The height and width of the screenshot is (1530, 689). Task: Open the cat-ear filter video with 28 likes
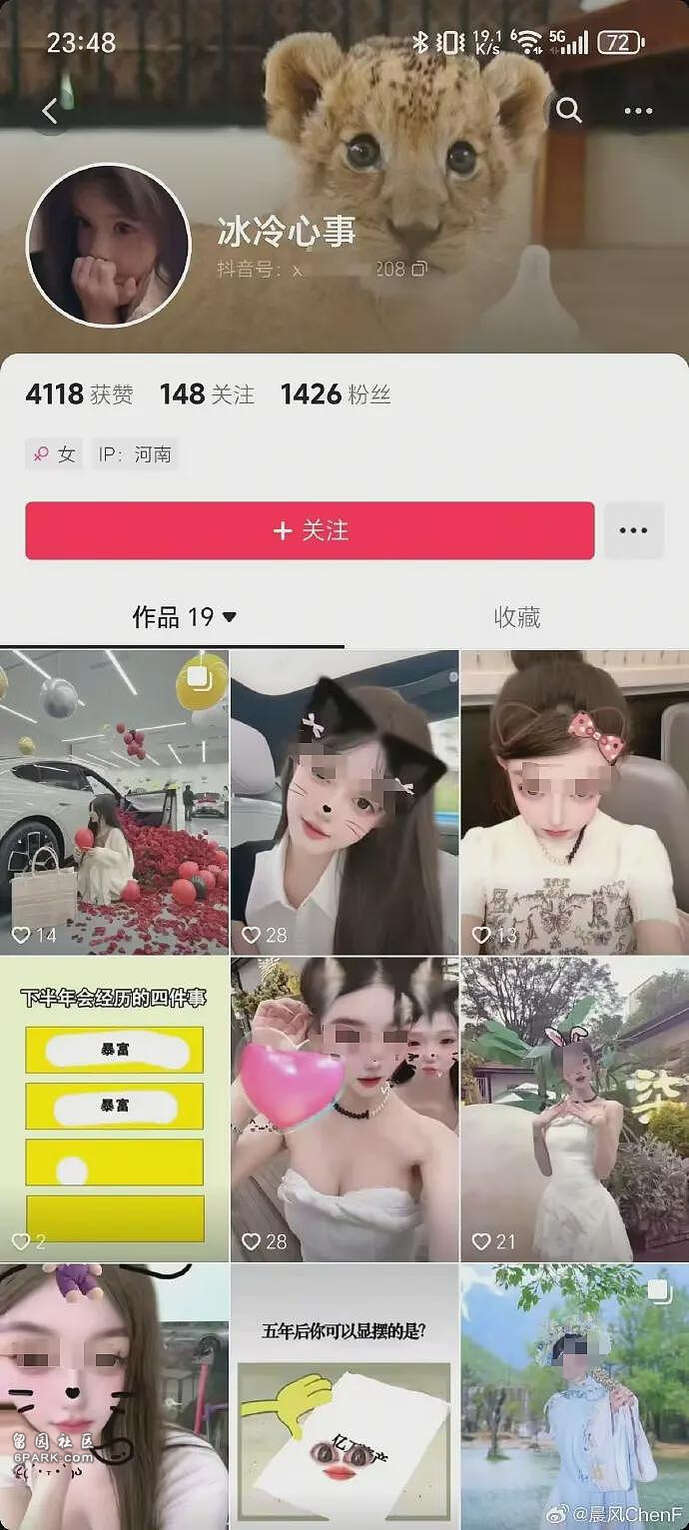click(344, 800)
